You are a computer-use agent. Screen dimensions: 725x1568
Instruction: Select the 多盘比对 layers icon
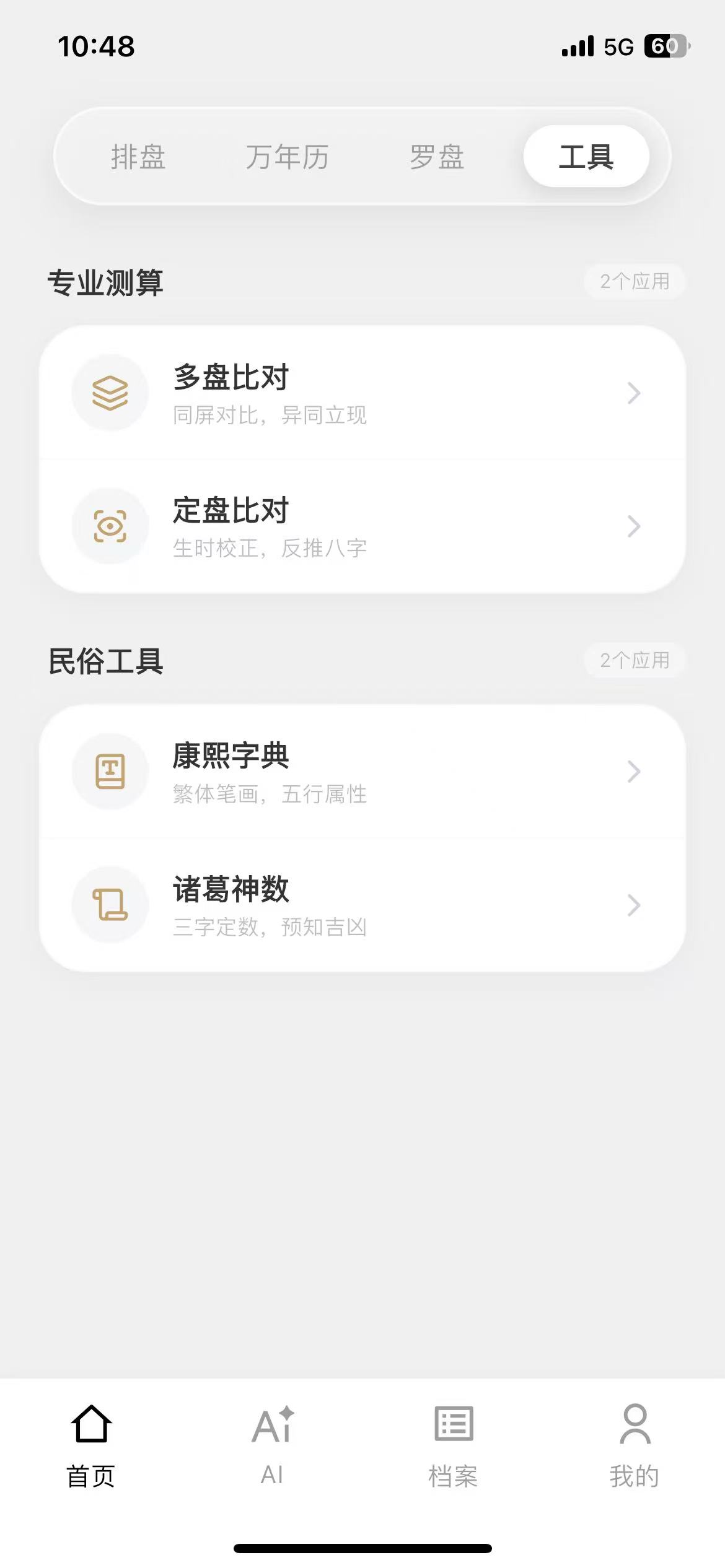110,392
